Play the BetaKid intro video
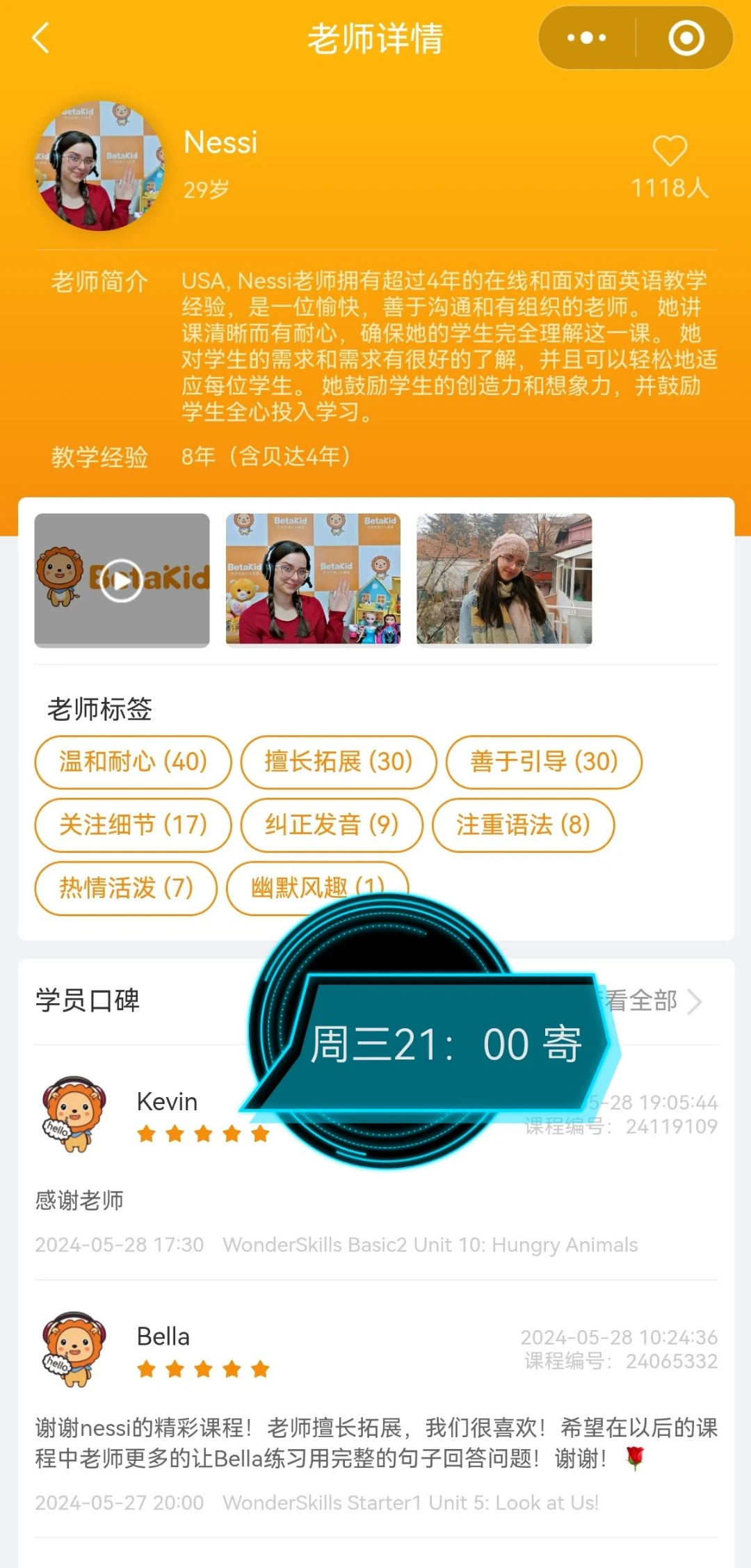The image size is (751, 1568). pos(122,580)
